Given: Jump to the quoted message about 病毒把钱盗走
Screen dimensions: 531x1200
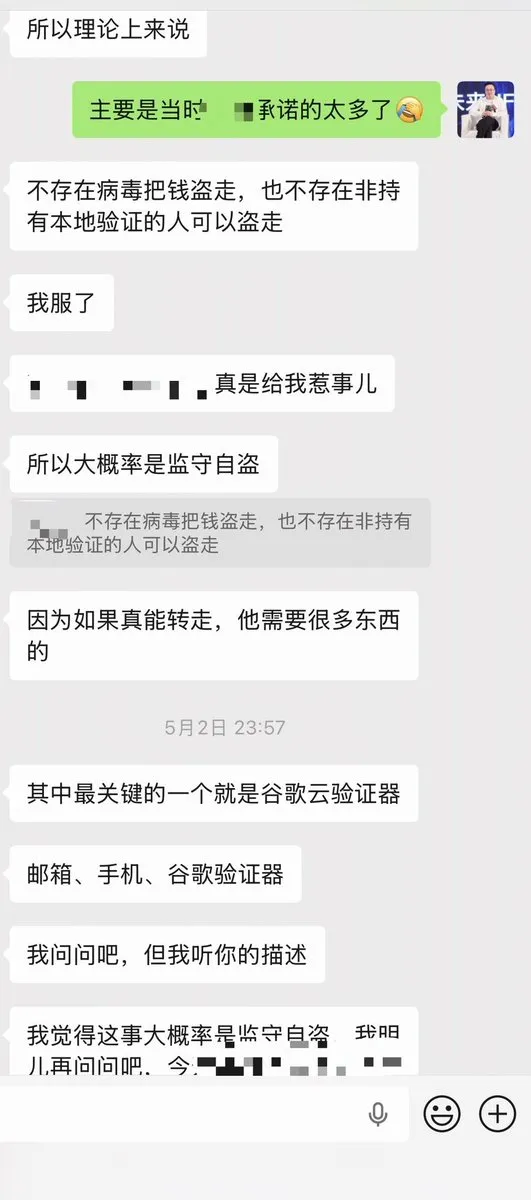Looking at the screenshot, I should click(220, 533).
